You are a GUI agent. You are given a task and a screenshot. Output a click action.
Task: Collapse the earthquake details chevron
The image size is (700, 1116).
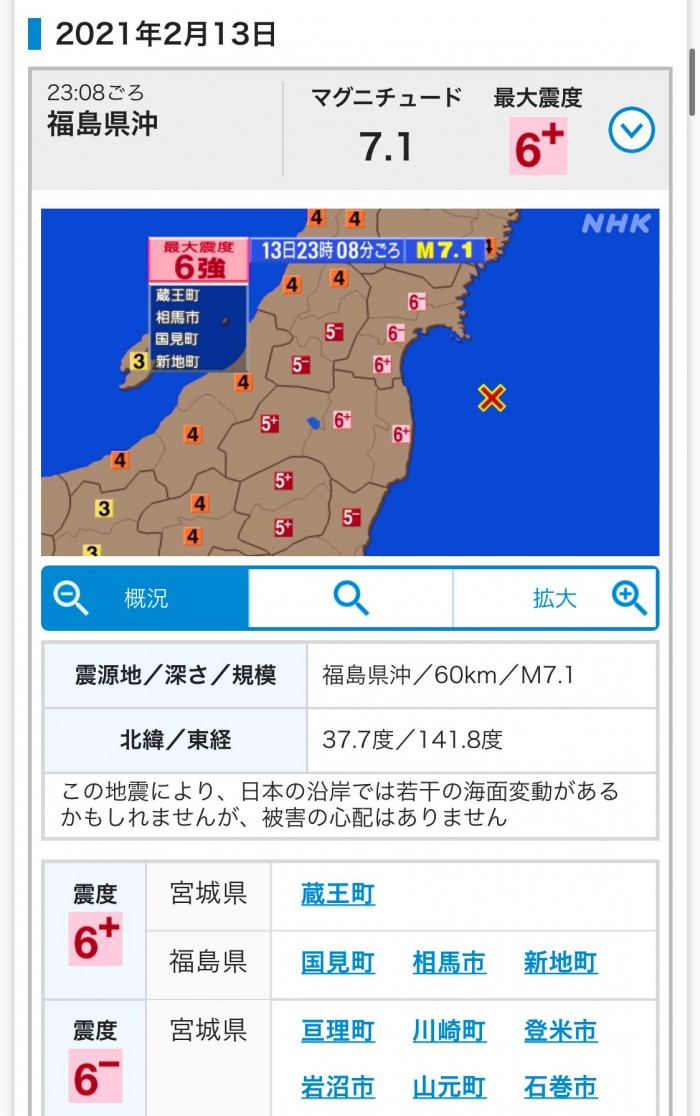point(632,130)
